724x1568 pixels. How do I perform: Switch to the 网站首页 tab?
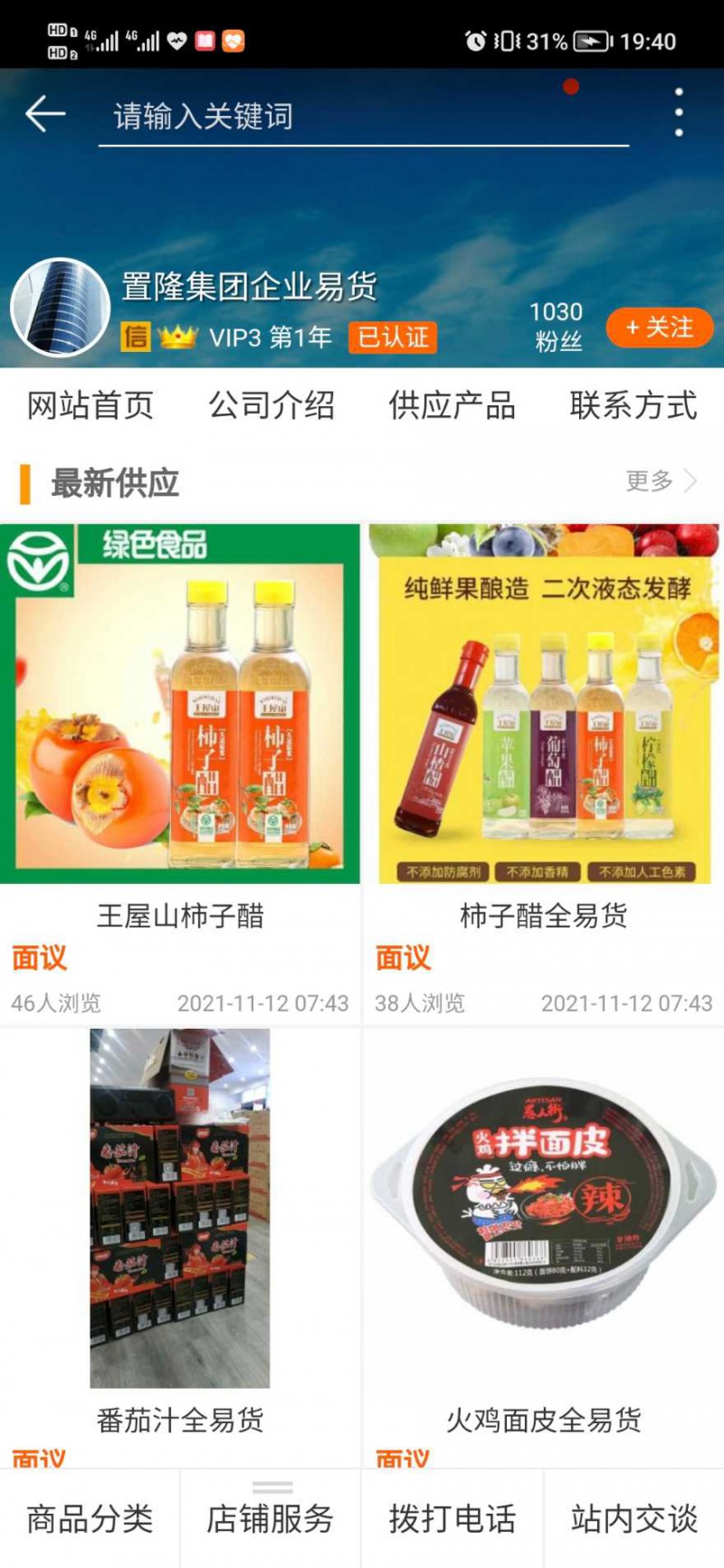point(90,405)
